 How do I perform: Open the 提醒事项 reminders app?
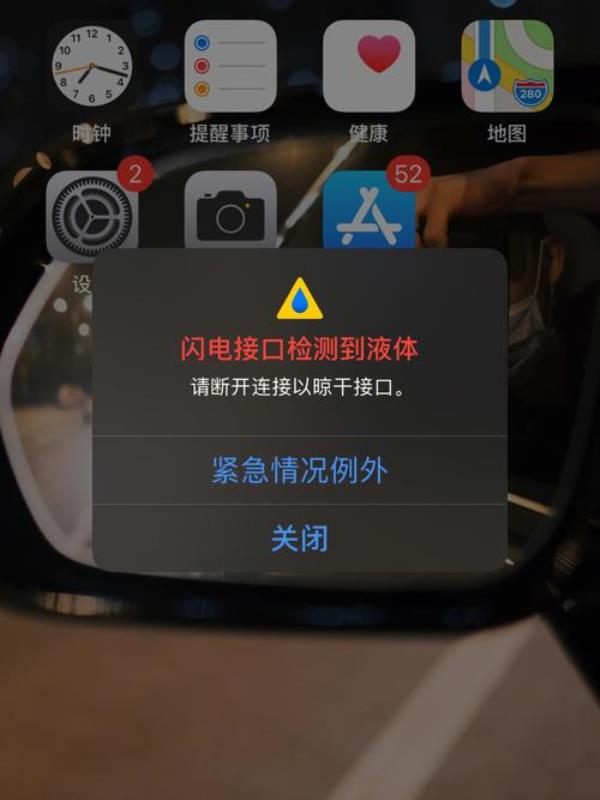230,66
